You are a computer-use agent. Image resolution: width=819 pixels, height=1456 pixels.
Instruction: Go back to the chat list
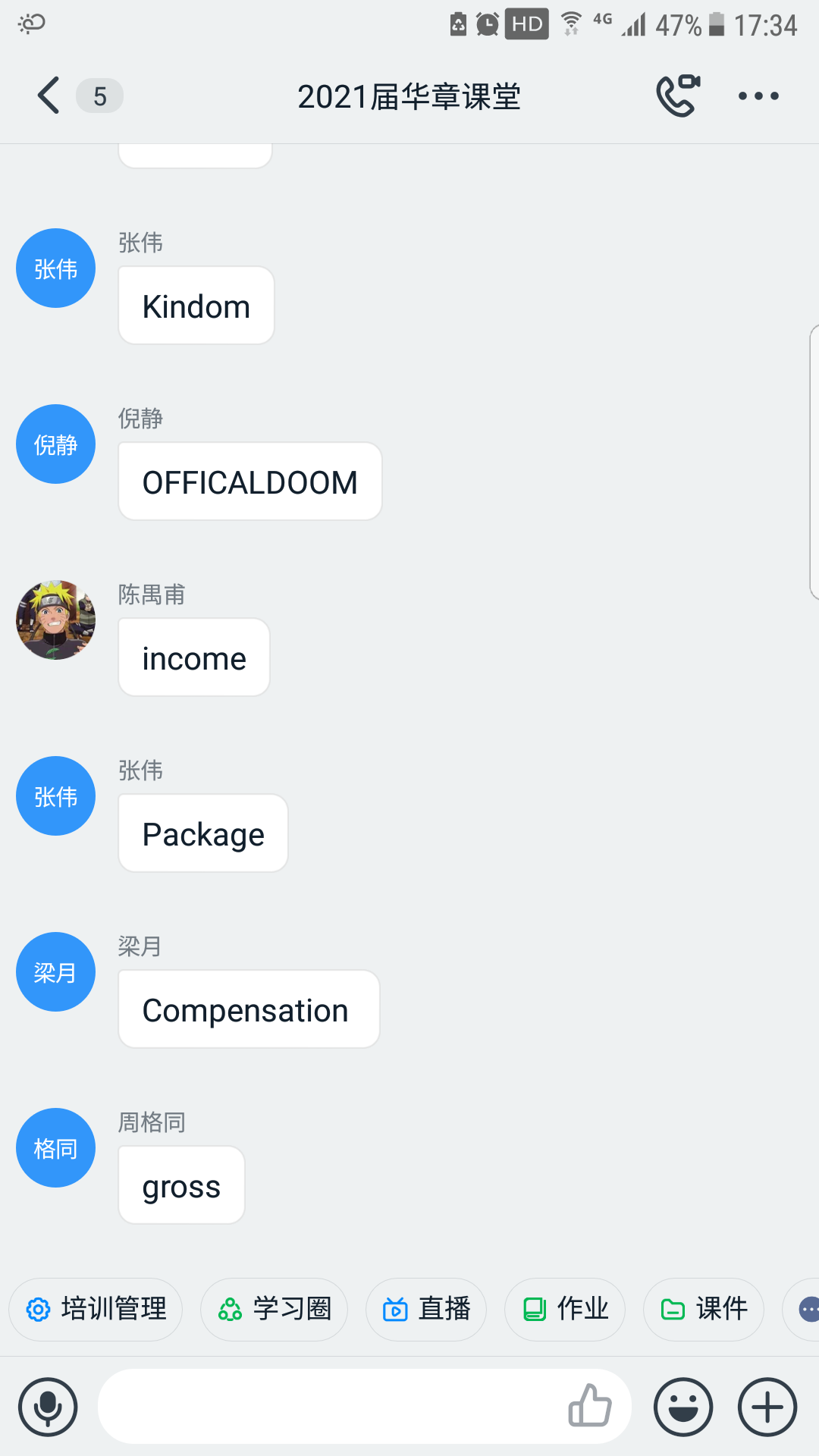(x=49, y=96)
